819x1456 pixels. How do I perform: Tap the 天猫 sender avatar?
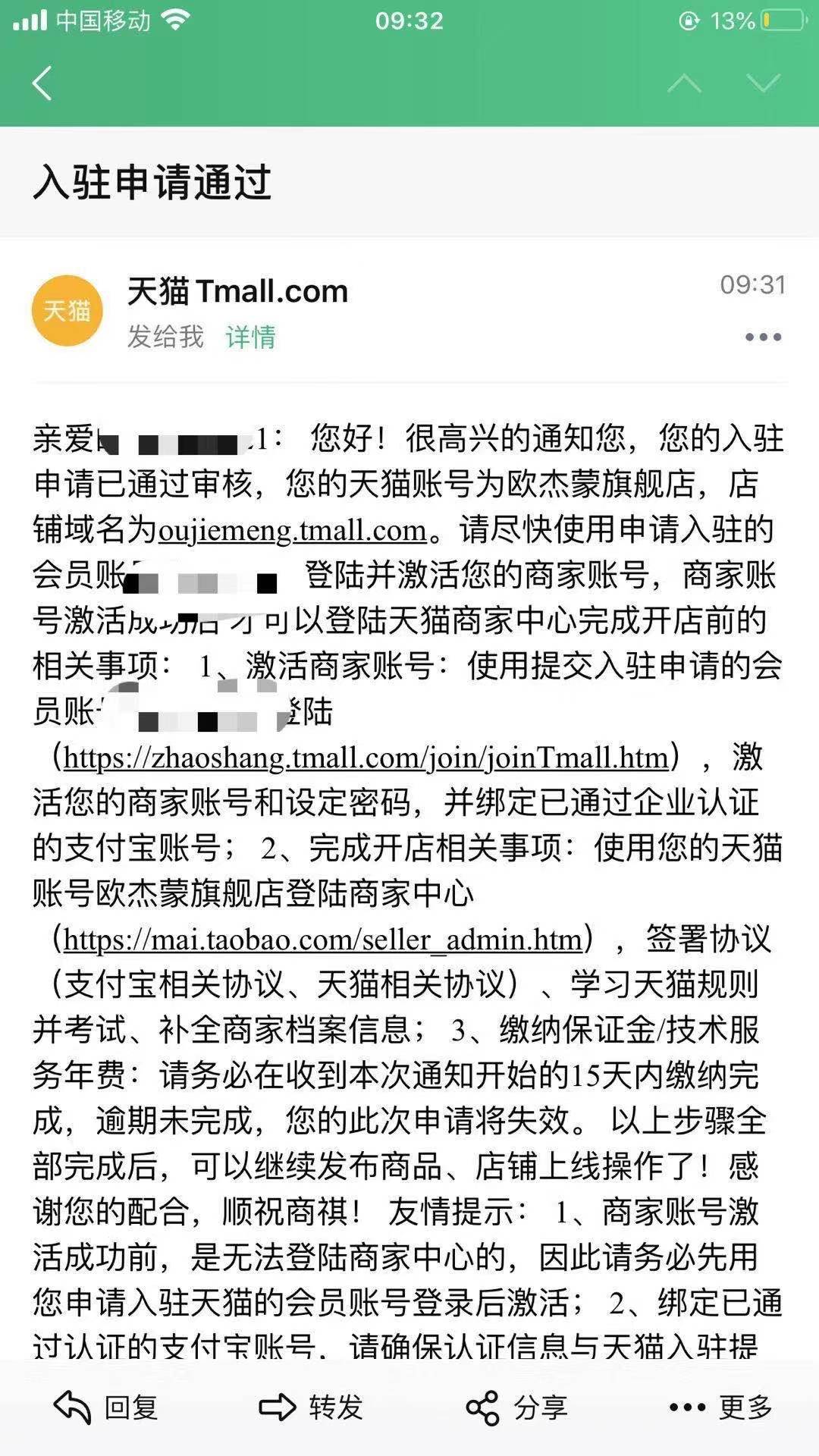pyautogui.click(x=67, y=310)
